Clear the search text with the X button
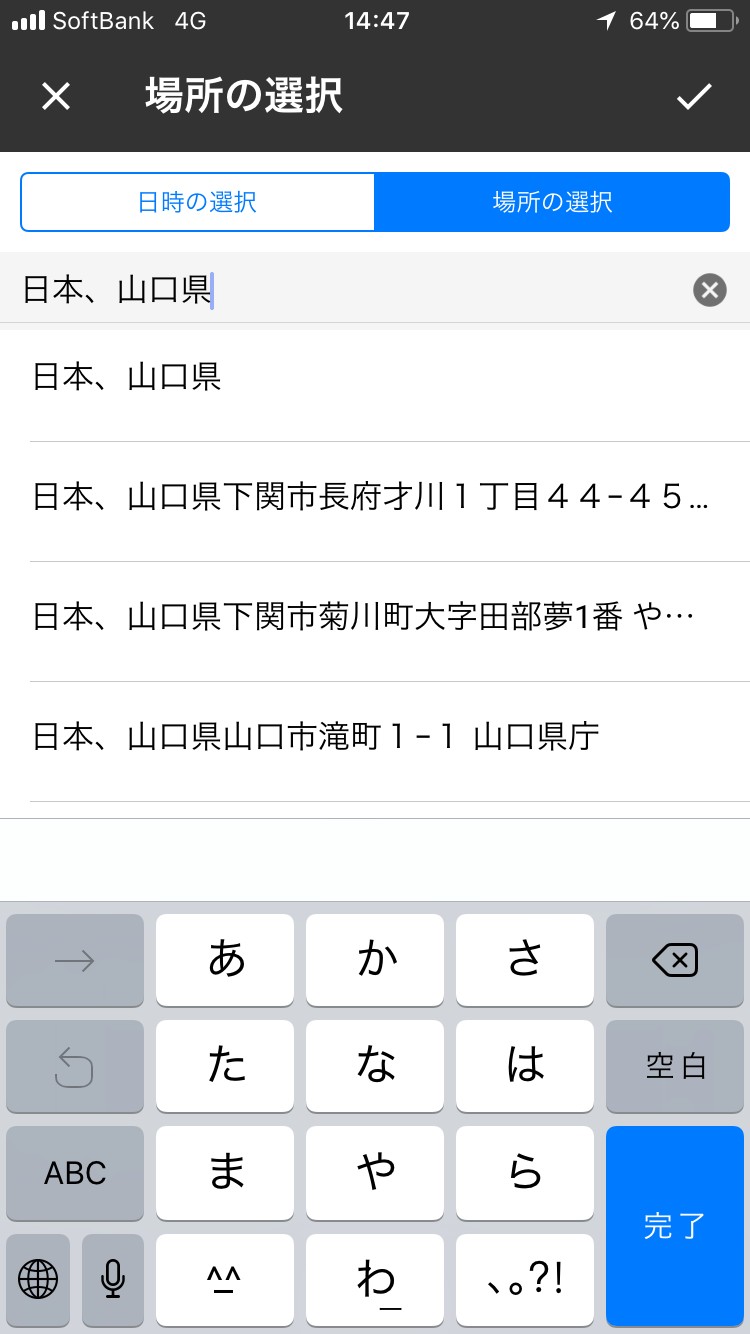Image resolution: width=750 pixels, height=1334 pixels. point(709,290)
